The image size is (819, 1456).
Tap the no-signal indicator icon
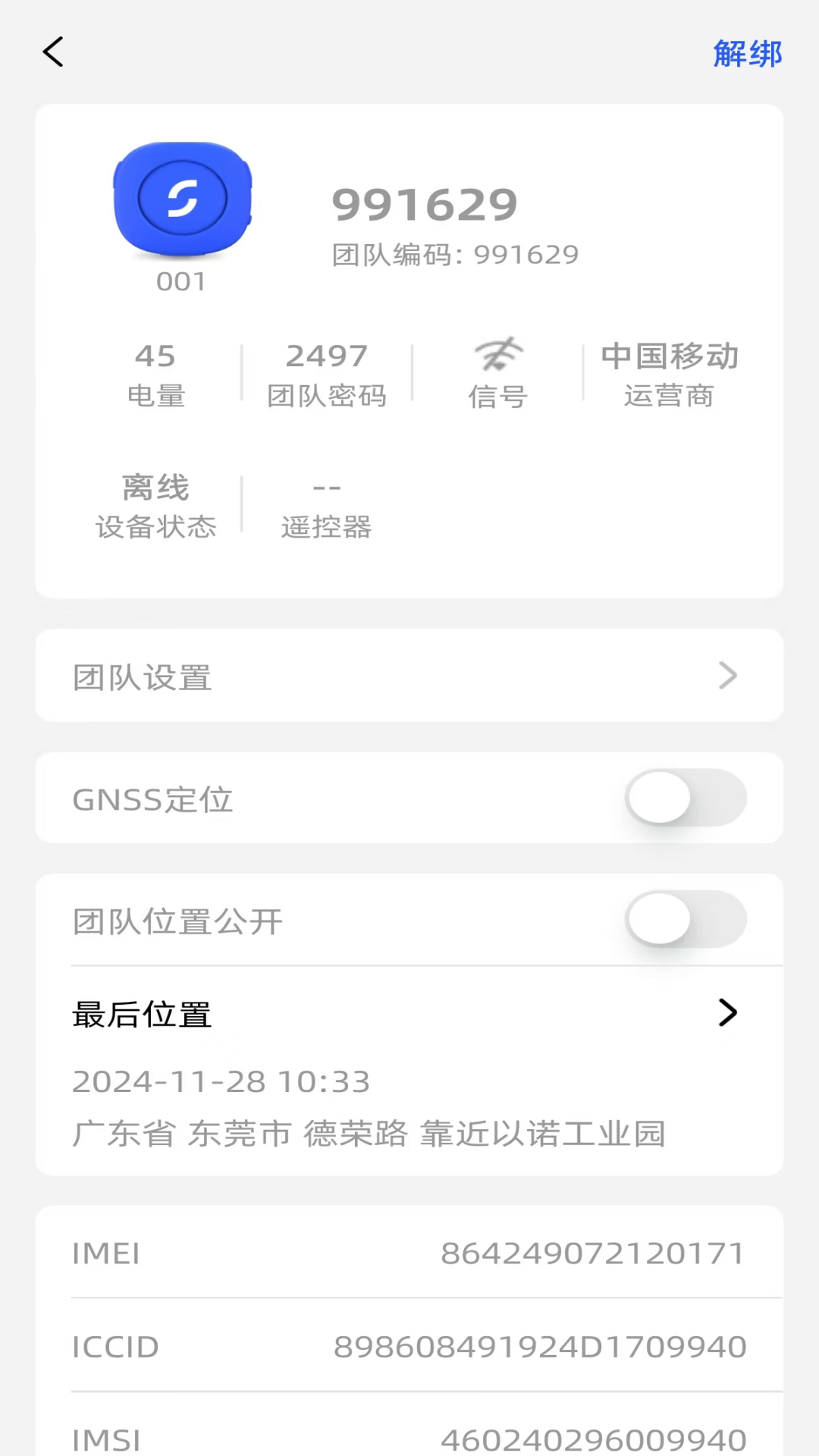(498, 355)
